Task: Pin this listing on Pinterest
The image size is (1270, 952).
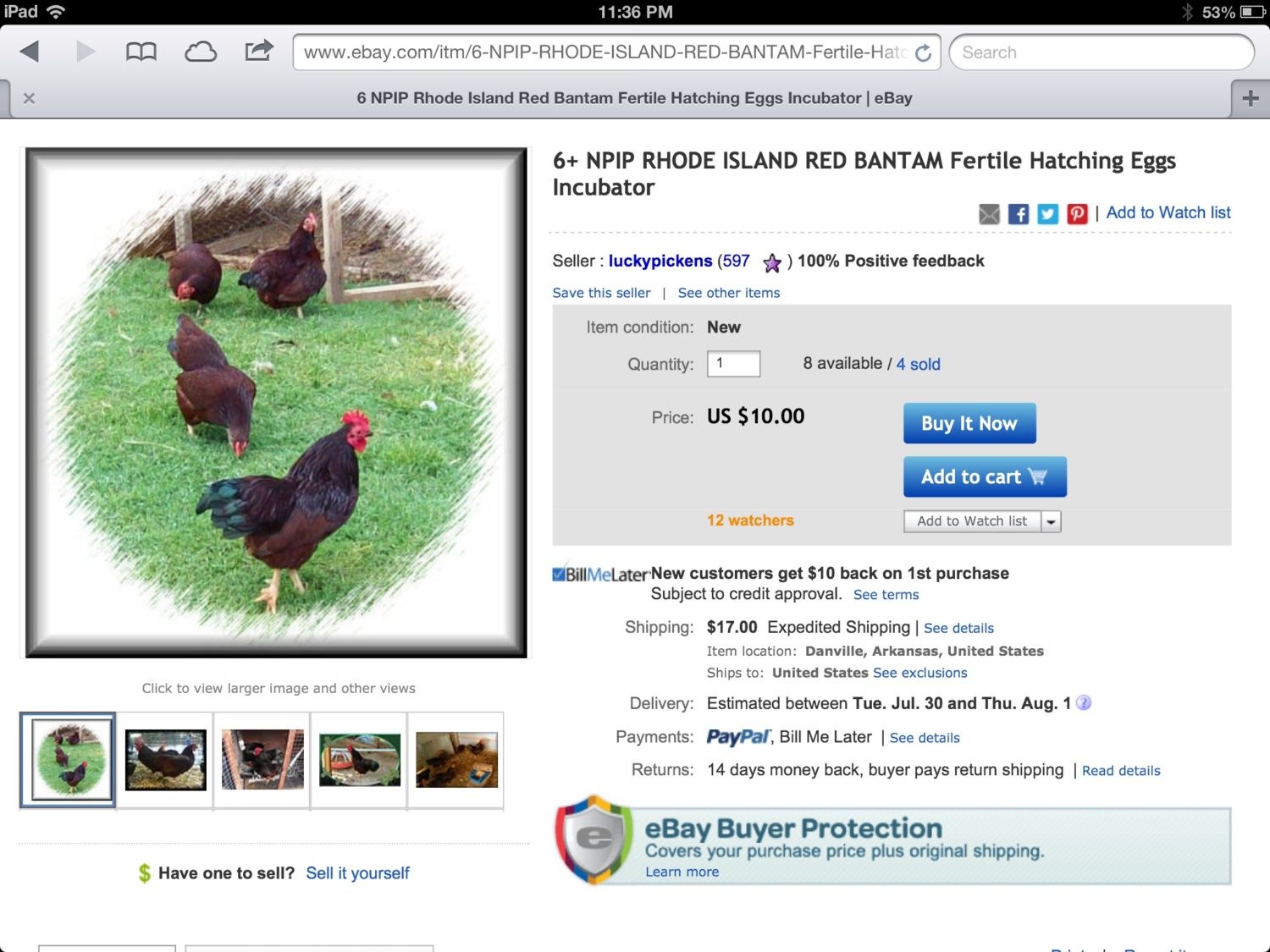Action: [x=1077, y=214]
